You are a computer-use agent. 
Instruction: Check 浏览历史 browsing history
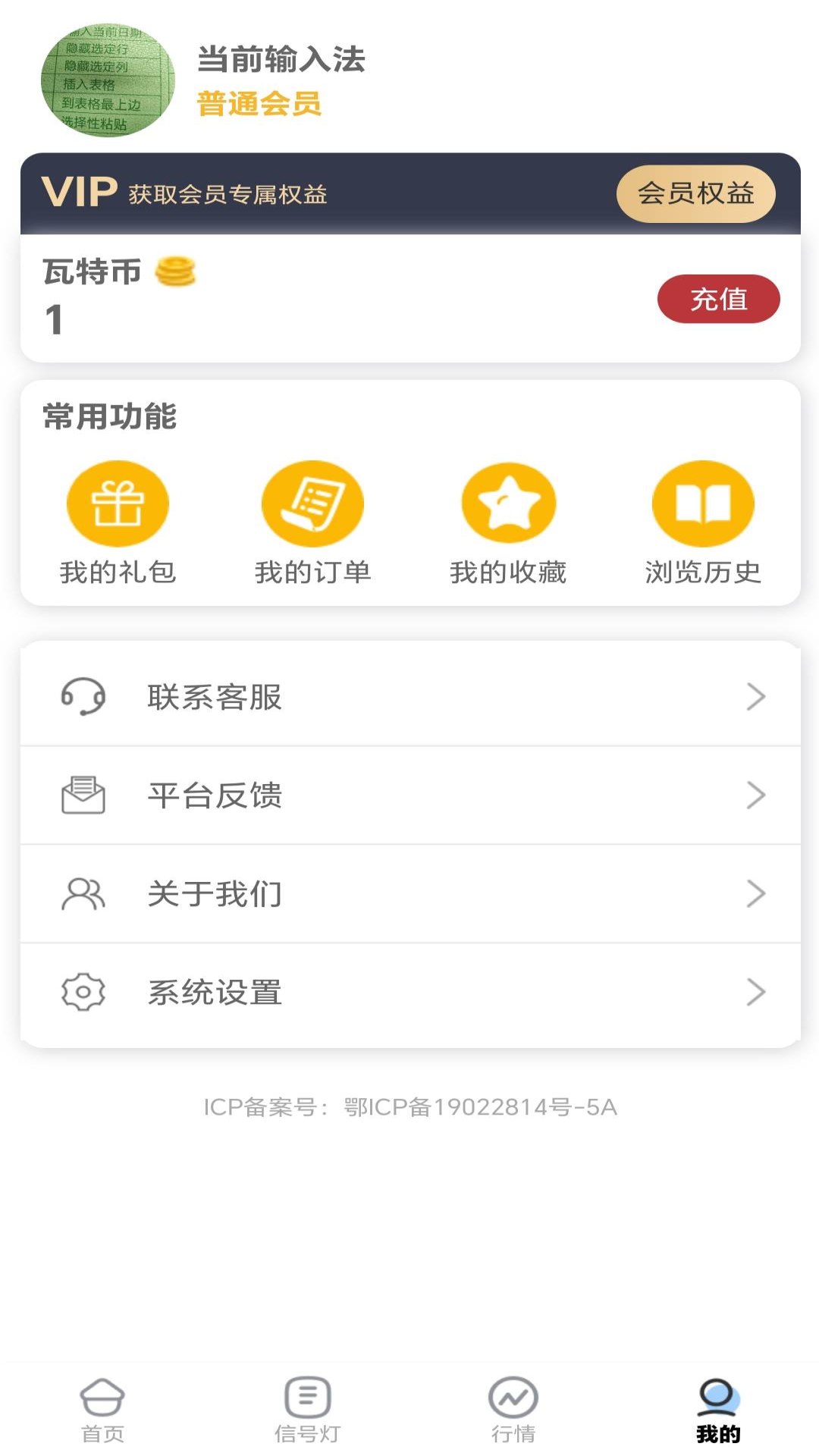click(x=703, y=522)
